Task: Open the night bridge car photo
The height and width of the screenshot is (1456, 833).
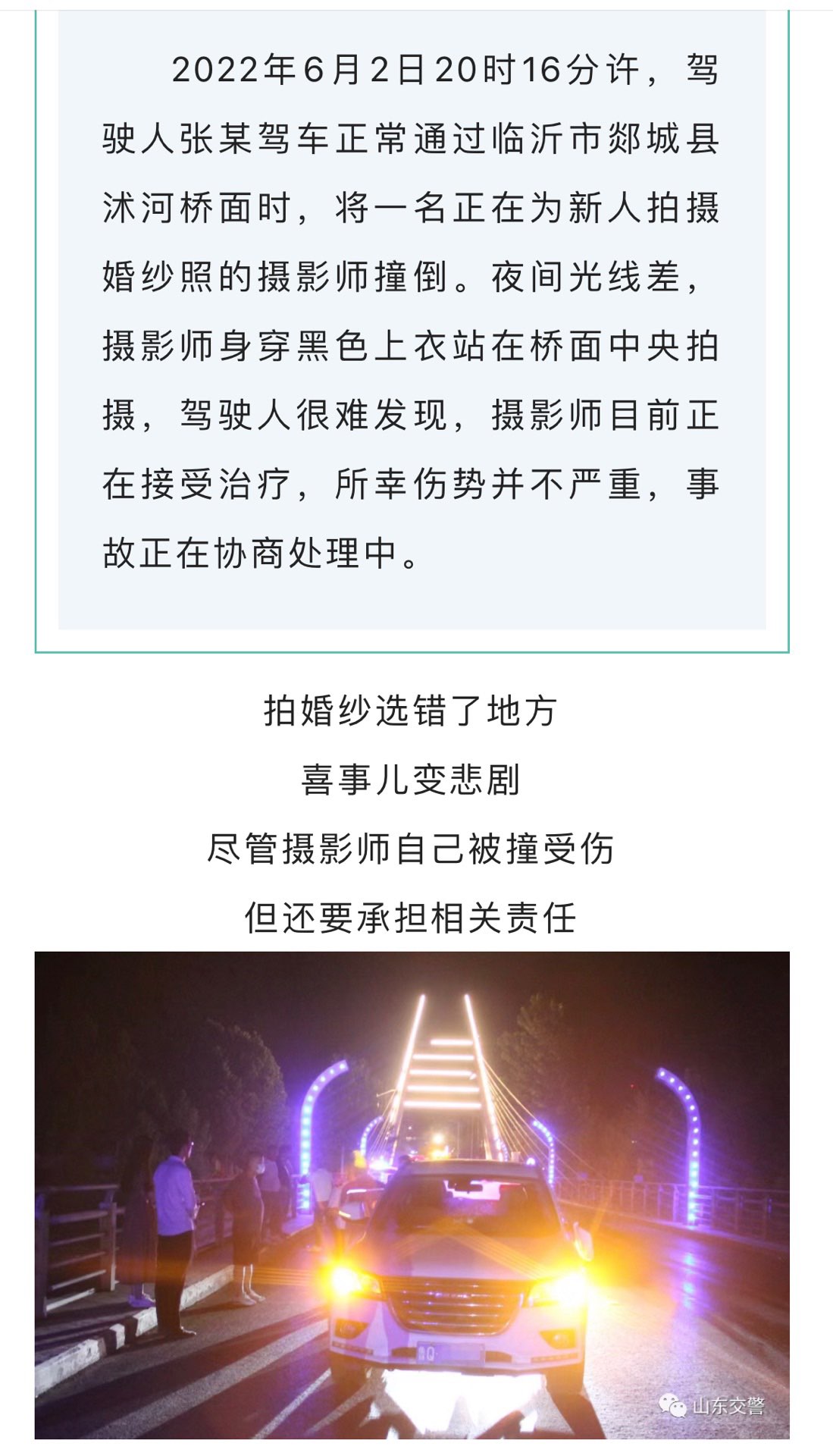Action: click(412, 1194)
